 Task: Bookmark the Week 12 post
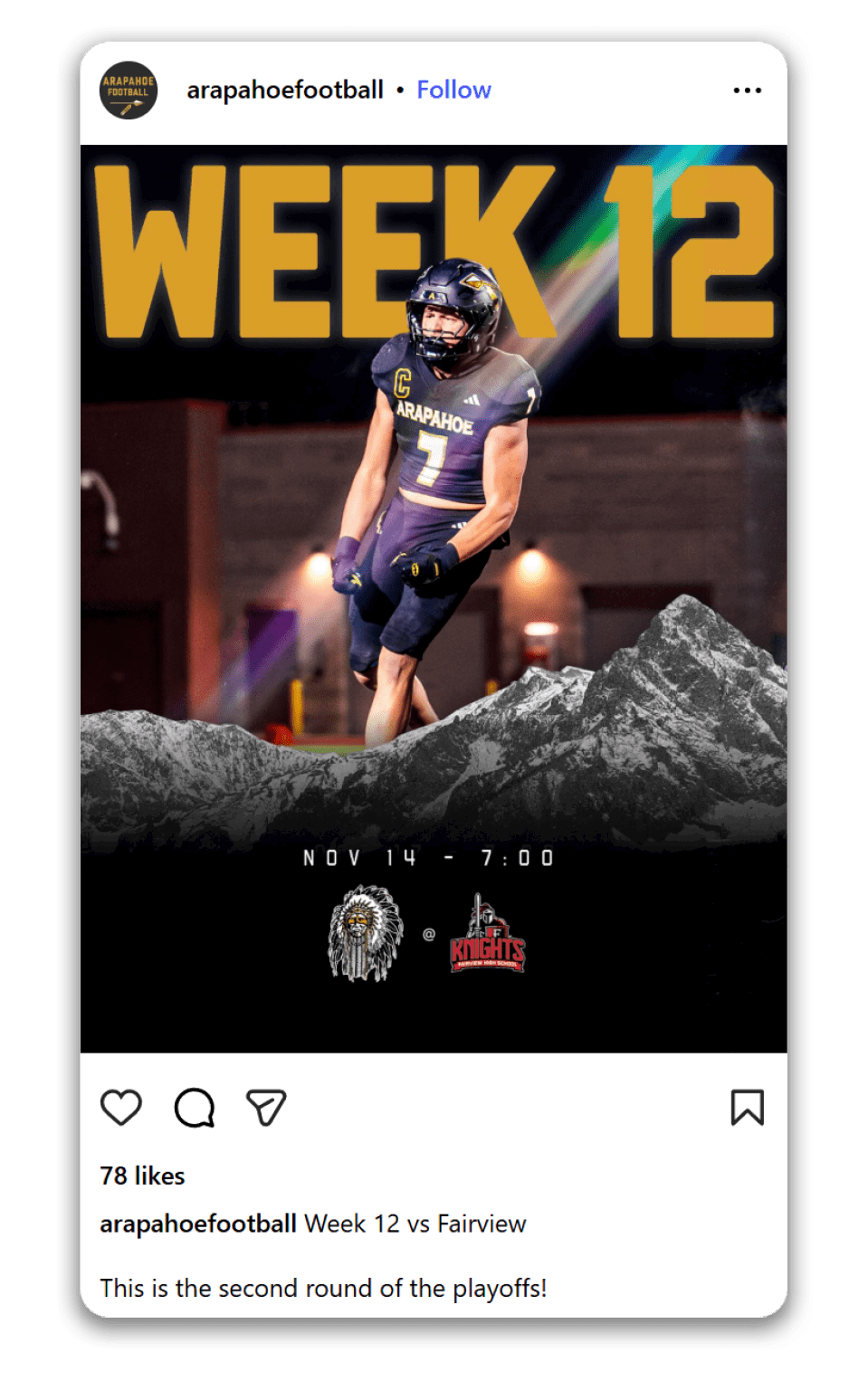747,1107
